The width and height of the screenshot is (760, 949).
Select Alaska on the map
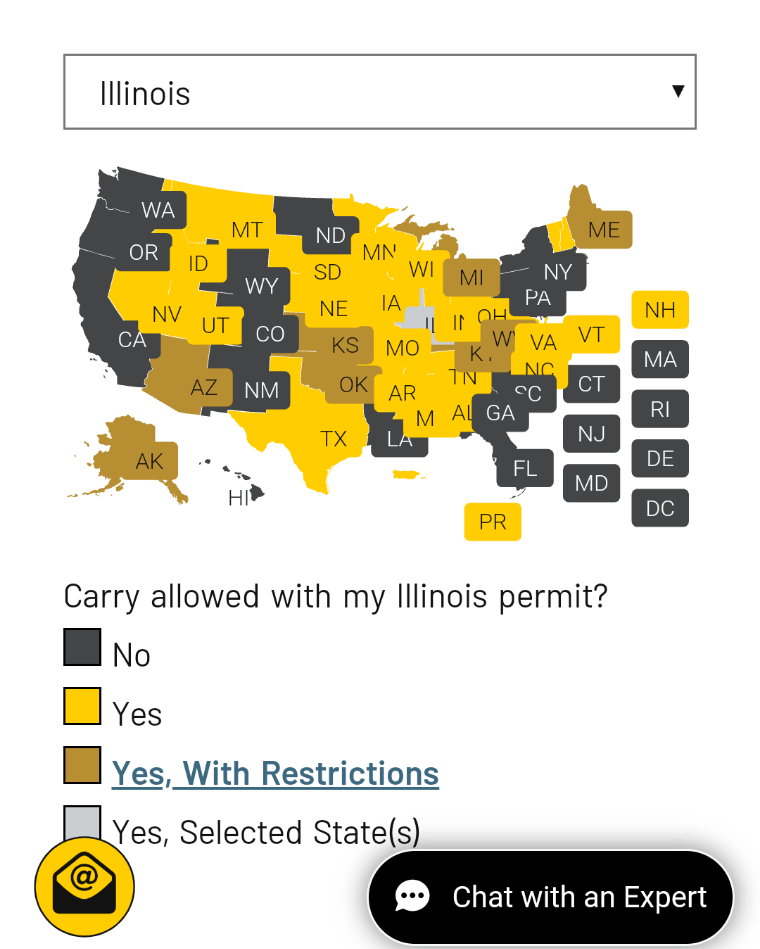point(150,462)
